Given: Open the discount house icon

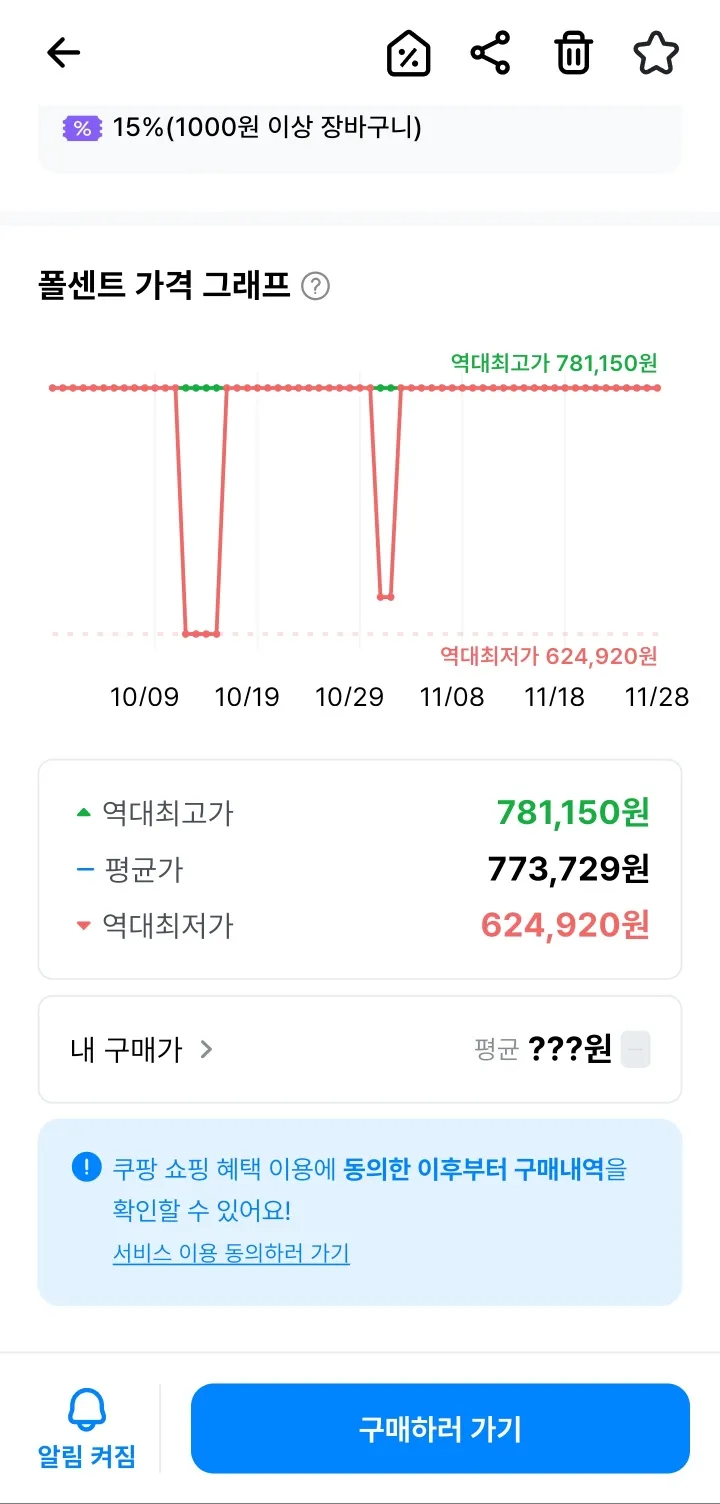Looking at the screenshot, I should (x=408, y=53).
